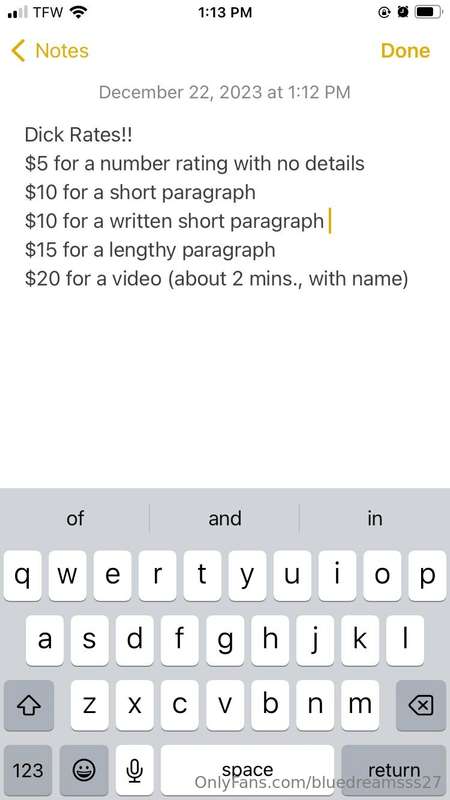Start dictation with the microphone key

(x=134, y=770)
